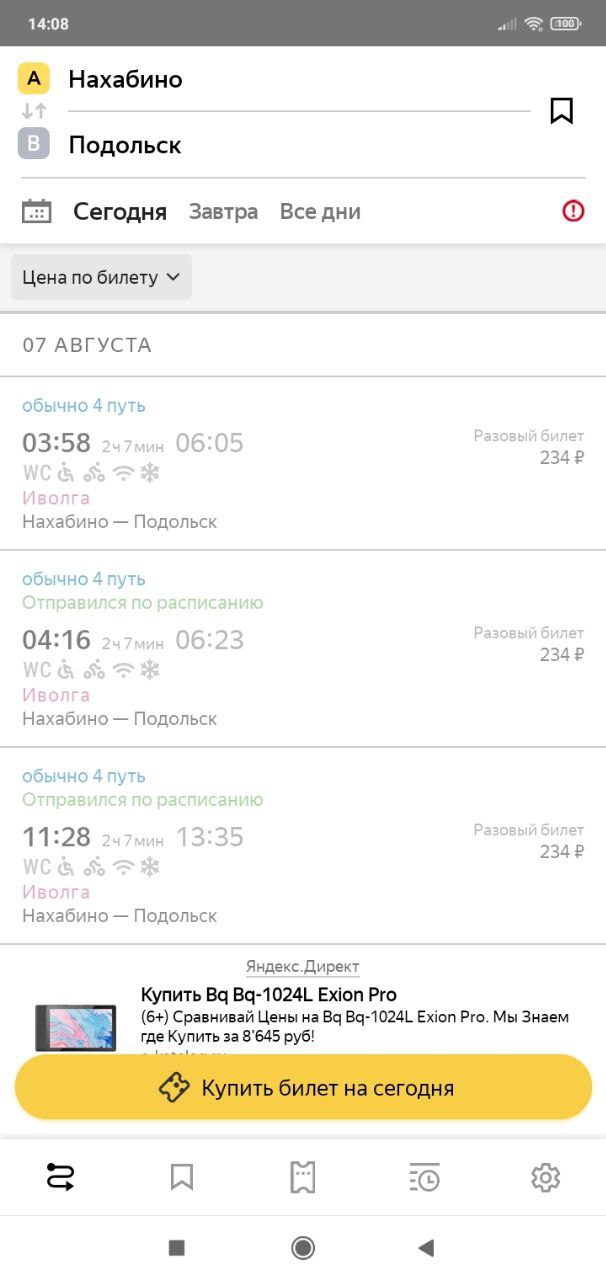Image resolution: width=606 pixels, height=1280 pixels.
Task: Open the Bq-1024L Exion Pro ad
Action: 303,1008
